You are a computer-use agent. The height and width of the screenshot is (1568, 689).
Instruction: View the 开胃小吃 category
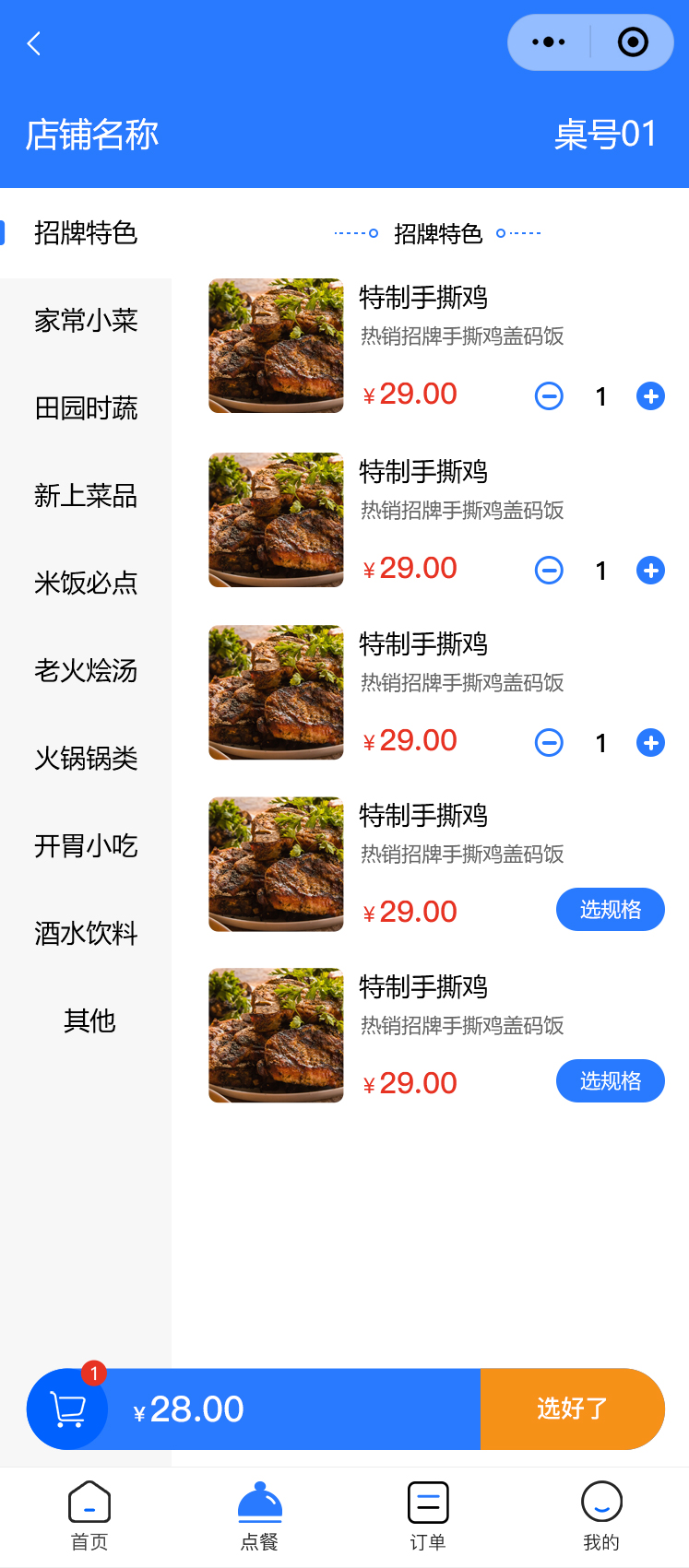pos(85,846)
